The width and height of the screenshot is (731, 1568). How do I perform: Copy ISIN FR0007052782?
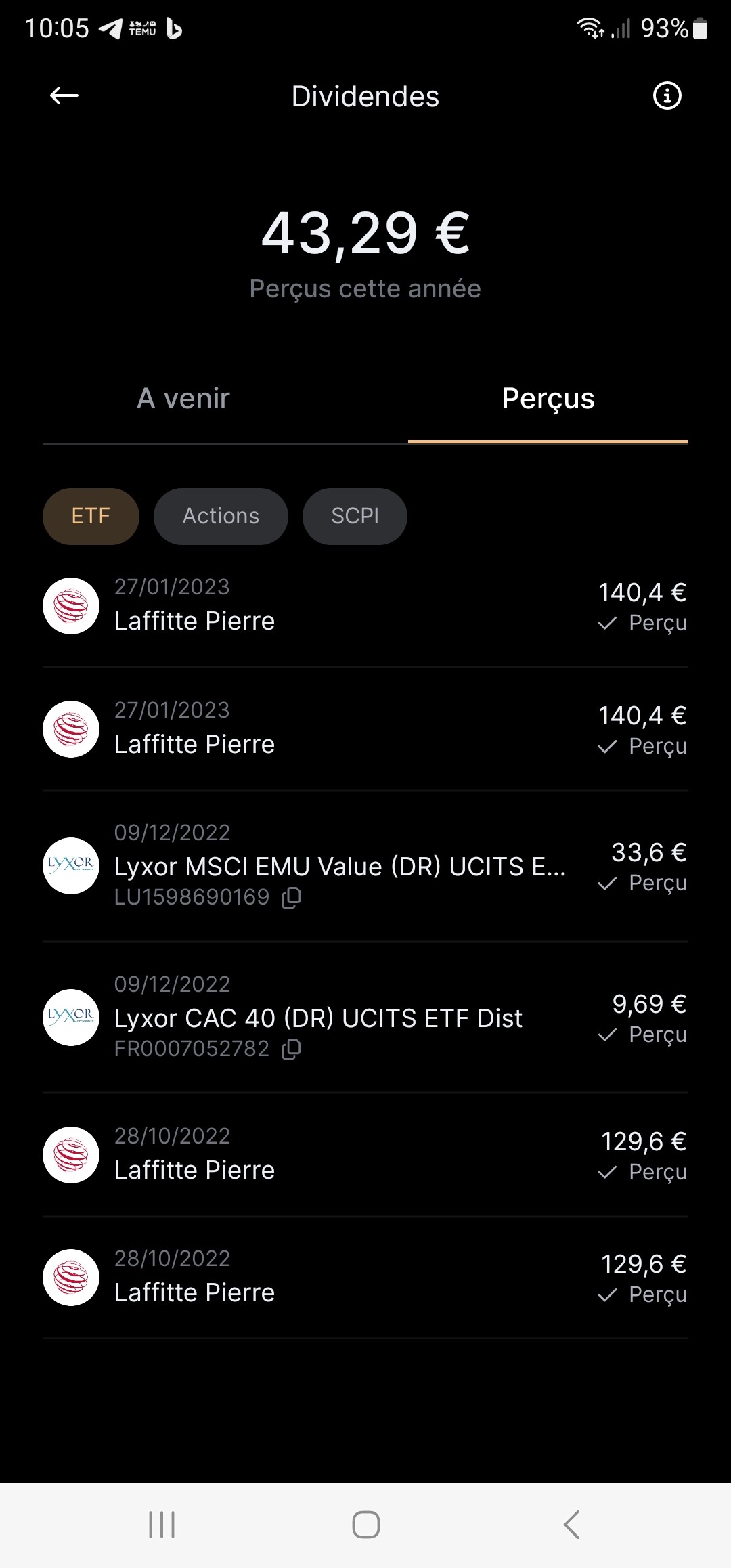tap(292, 1049)
